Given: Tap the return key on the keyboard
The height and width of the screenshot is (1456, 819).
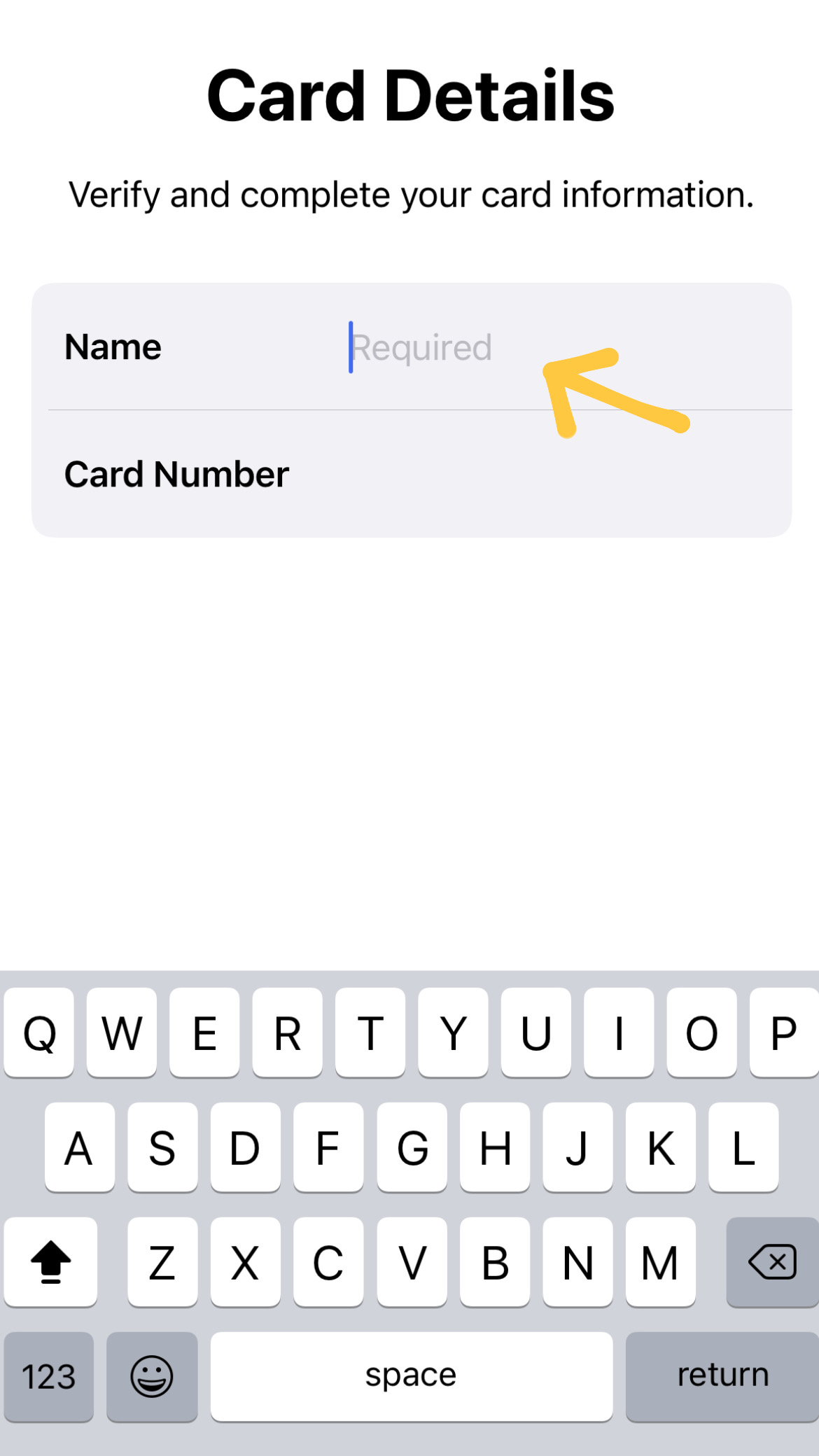Looking at the screenshot, I should pos(722,1376).
